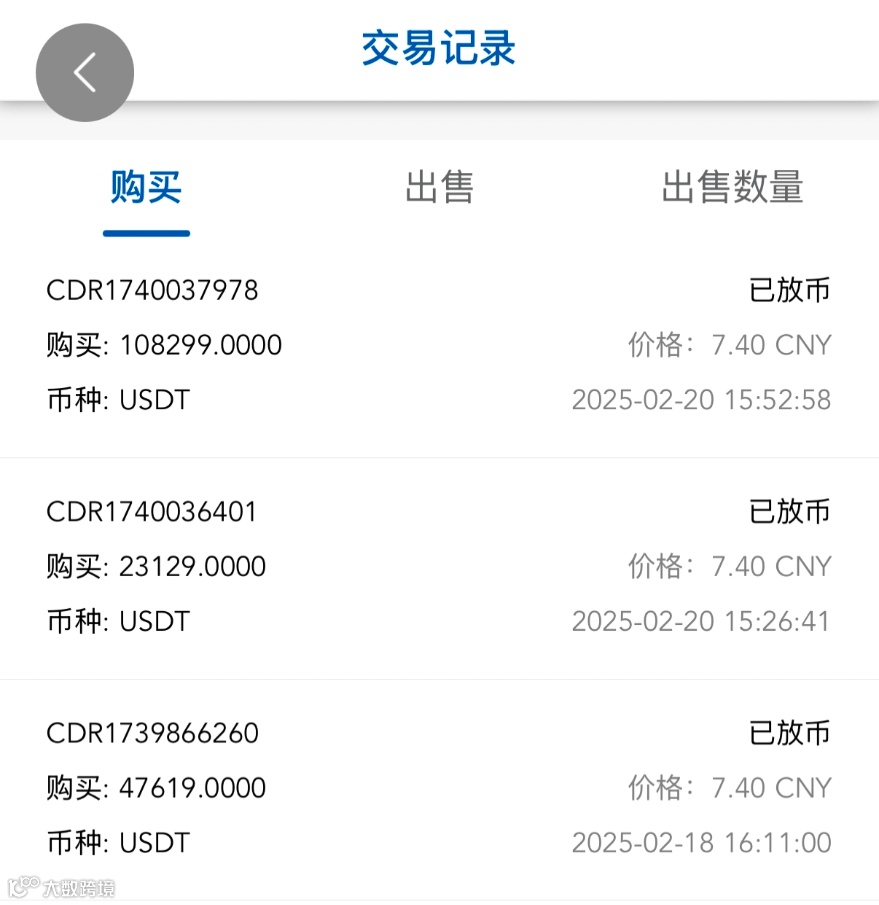The image size is (879, 905).
Task: Open order CDR1740036401
Action: pos(152,512)
